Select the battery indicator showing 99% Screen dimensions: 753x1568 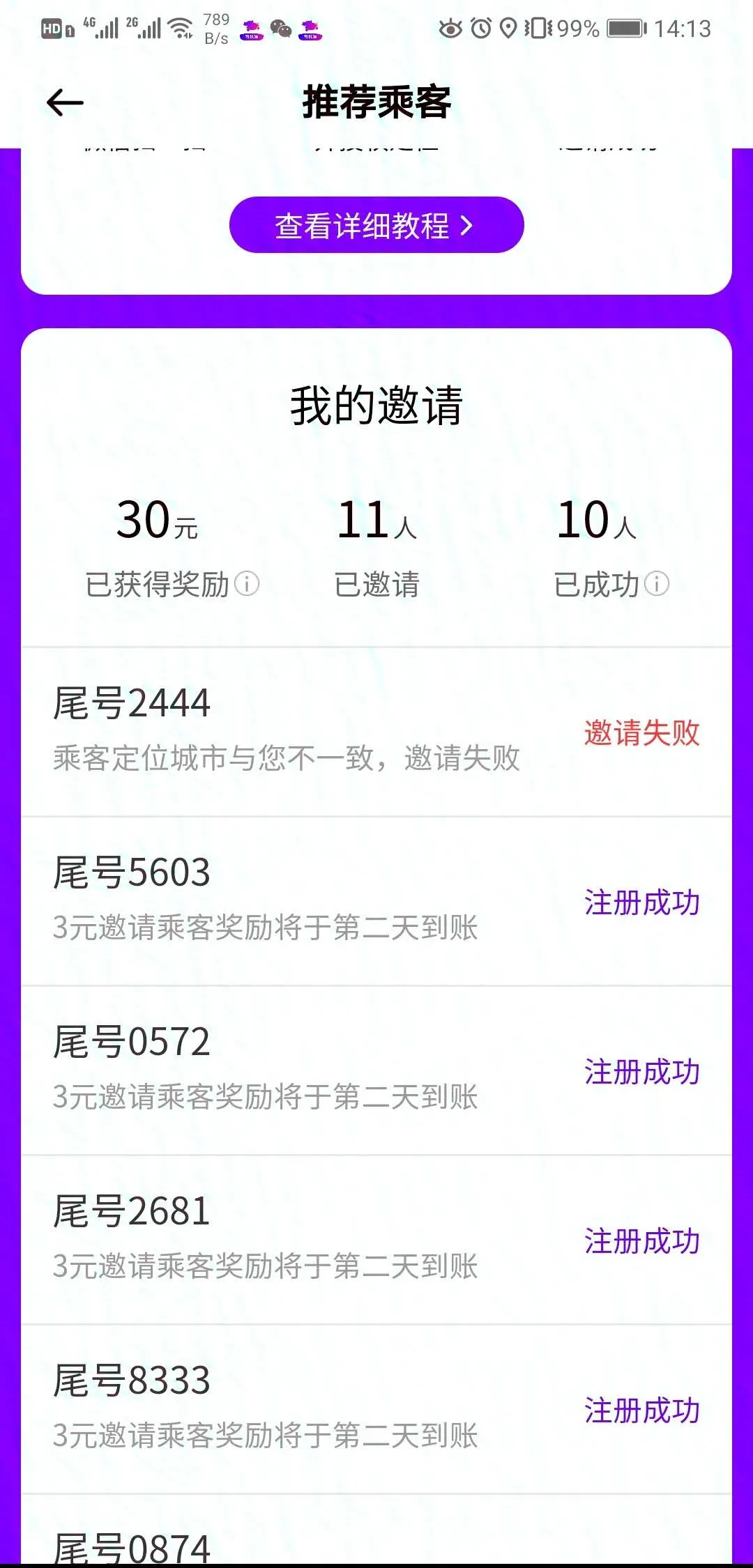(x=624, y=29)
